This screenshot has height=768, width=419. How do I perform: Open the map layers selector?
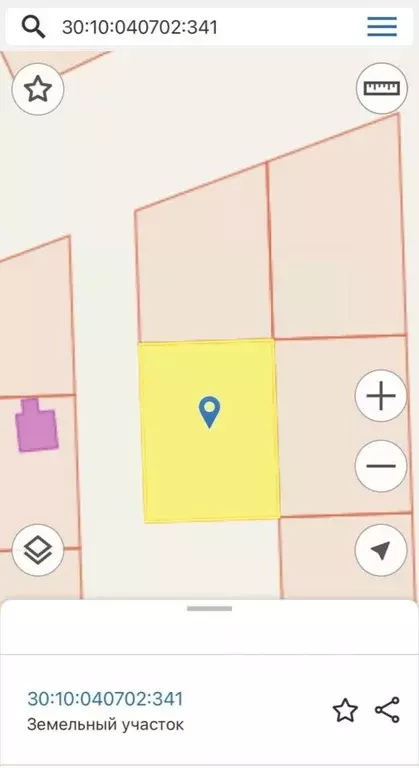(38, 550)
